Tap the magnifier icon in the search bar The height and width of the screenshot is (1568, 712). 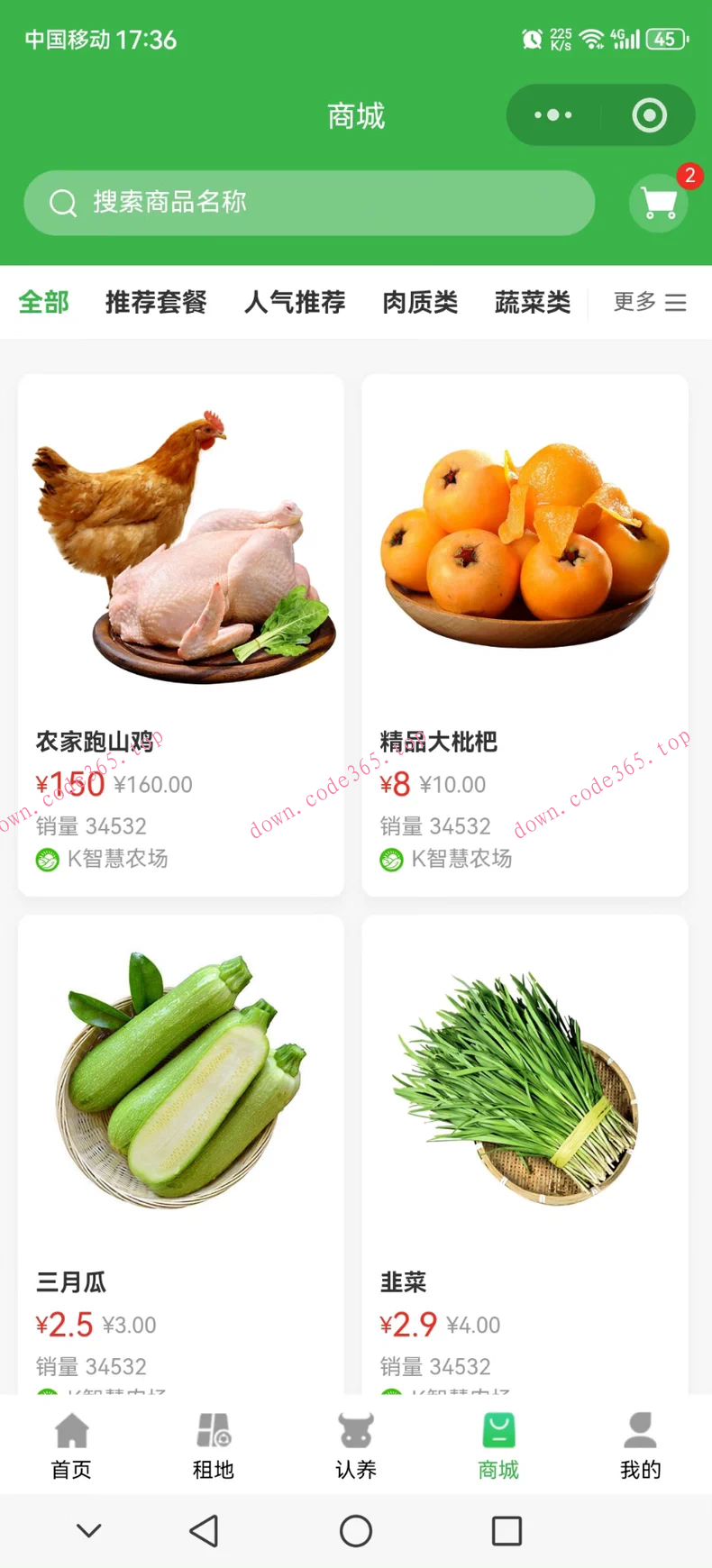click(x=63, y=203)
